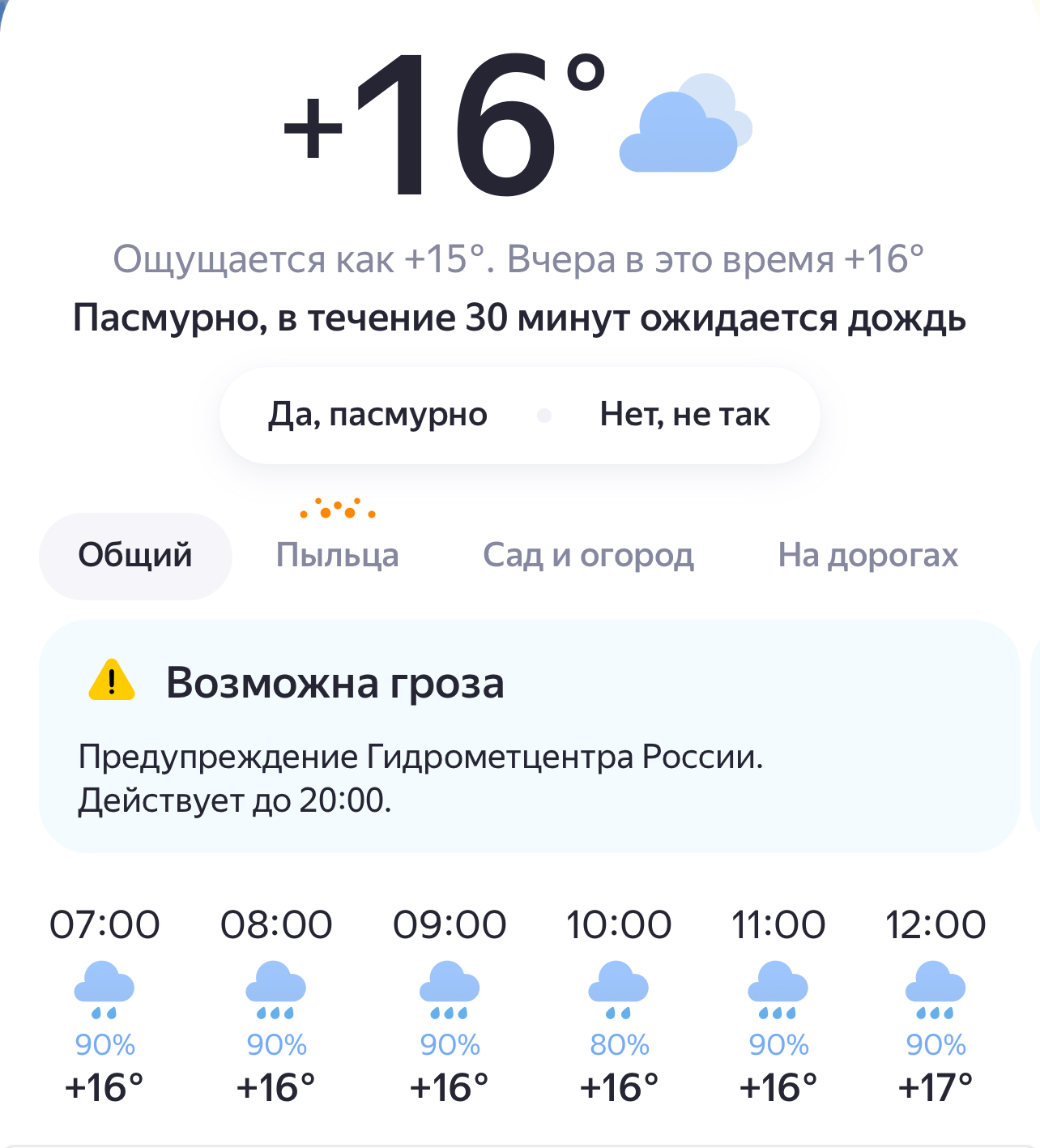Switch to the 'Пыльца' tab
The width and height of the screenshot is (1040, 1148).
click(337, 556)
